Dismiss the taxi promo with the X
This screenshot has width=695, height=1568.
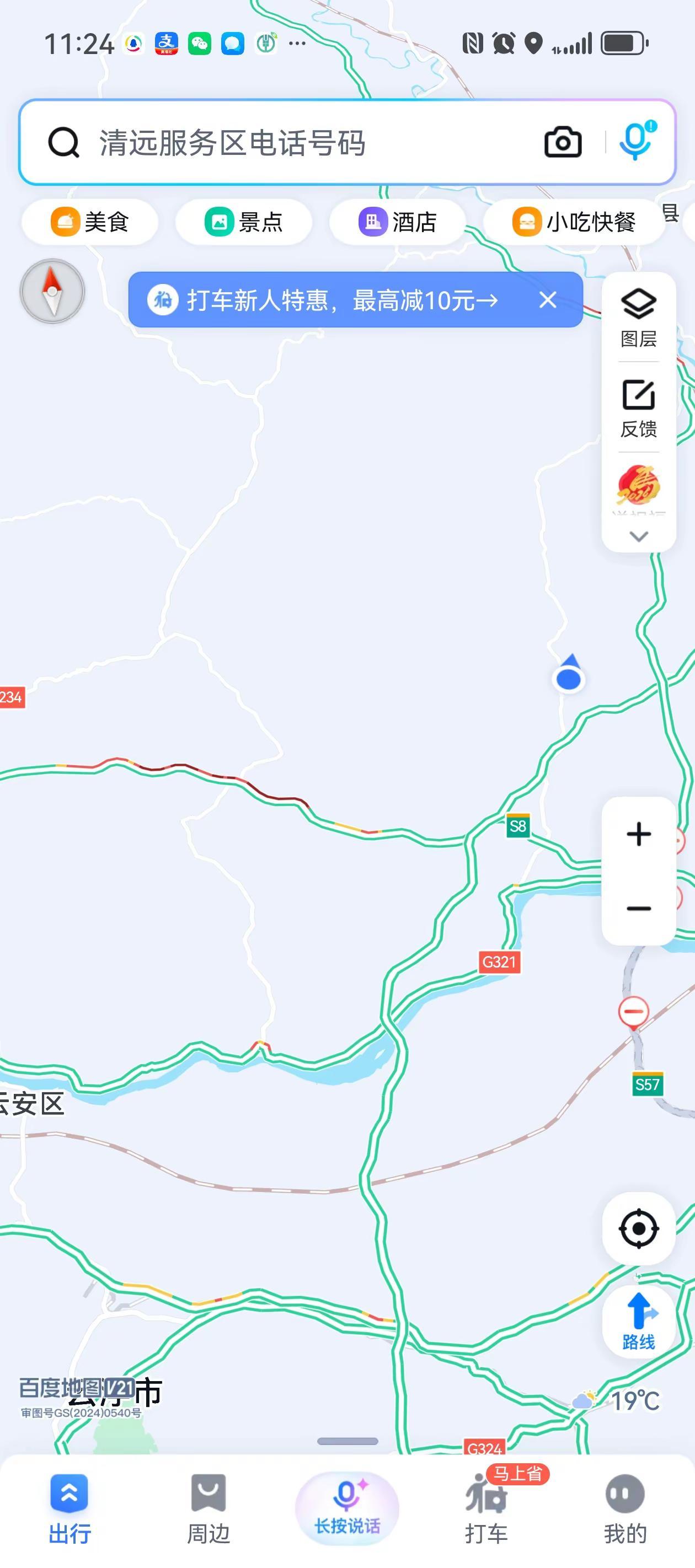(x=547, y=300)
